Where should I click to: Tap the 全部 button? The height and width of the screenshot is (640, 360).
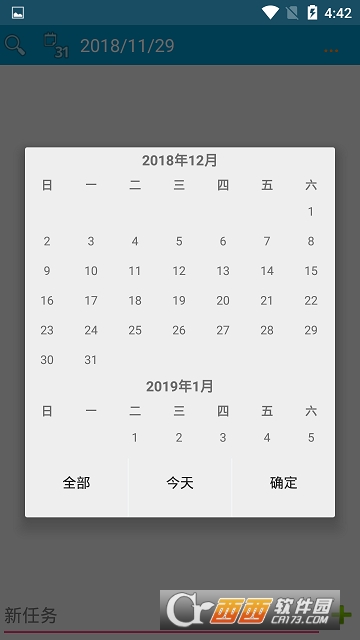pyautogui.click(x=76, y=483)
